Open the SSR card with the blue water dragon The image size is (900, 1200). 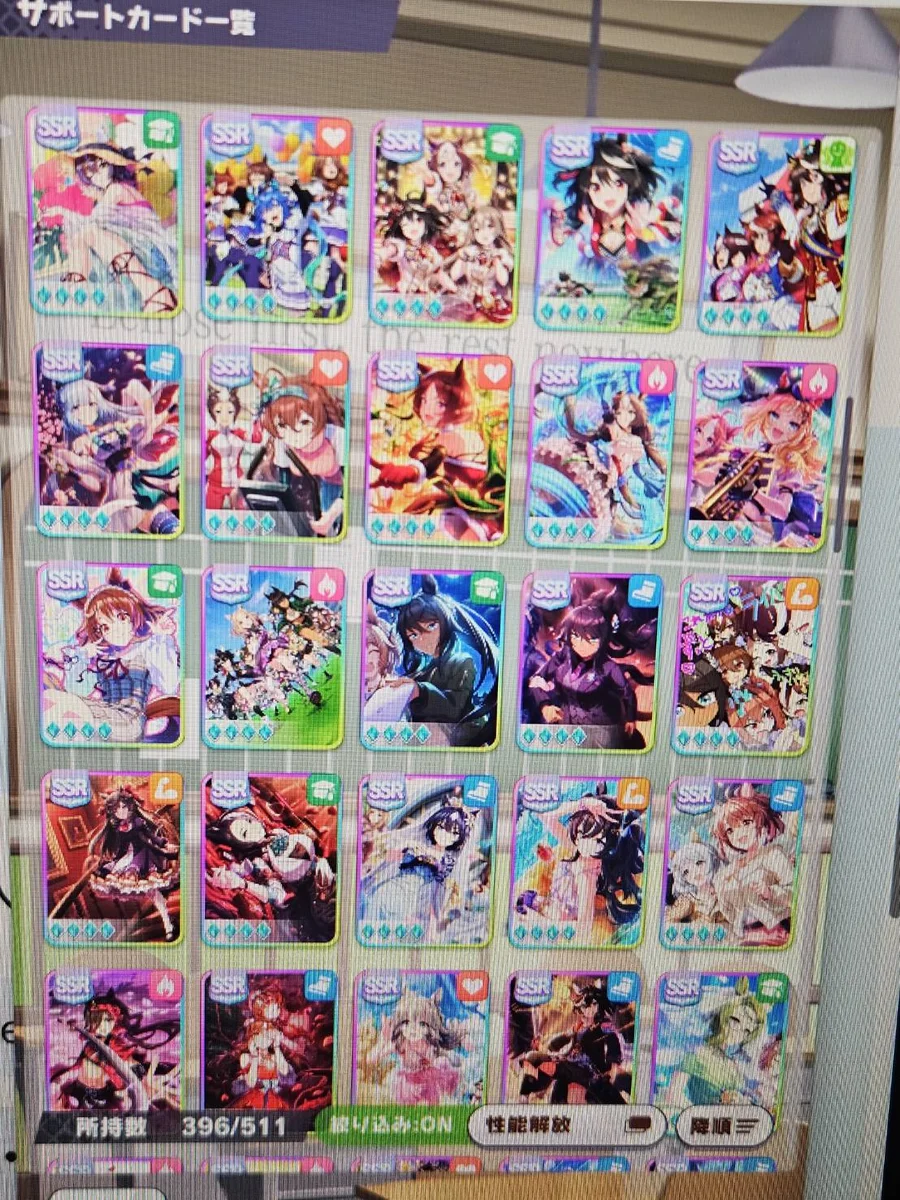(600, 453)
